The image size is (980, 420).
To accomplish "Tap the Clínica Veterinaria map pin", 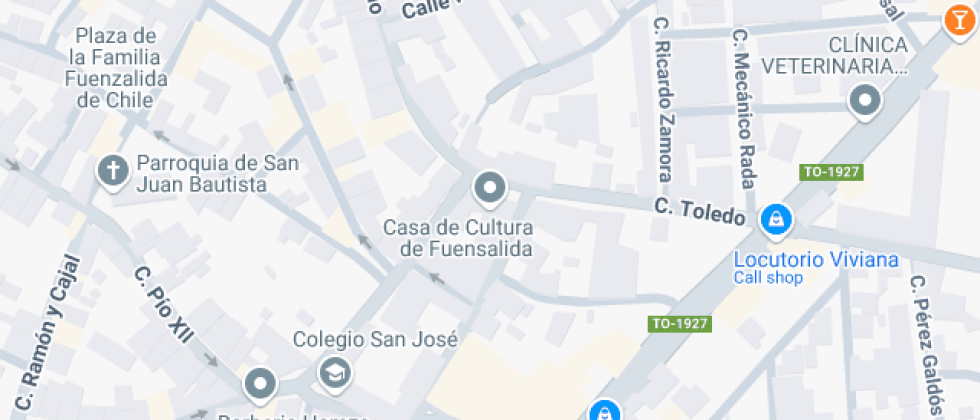I will coord(863,100).
